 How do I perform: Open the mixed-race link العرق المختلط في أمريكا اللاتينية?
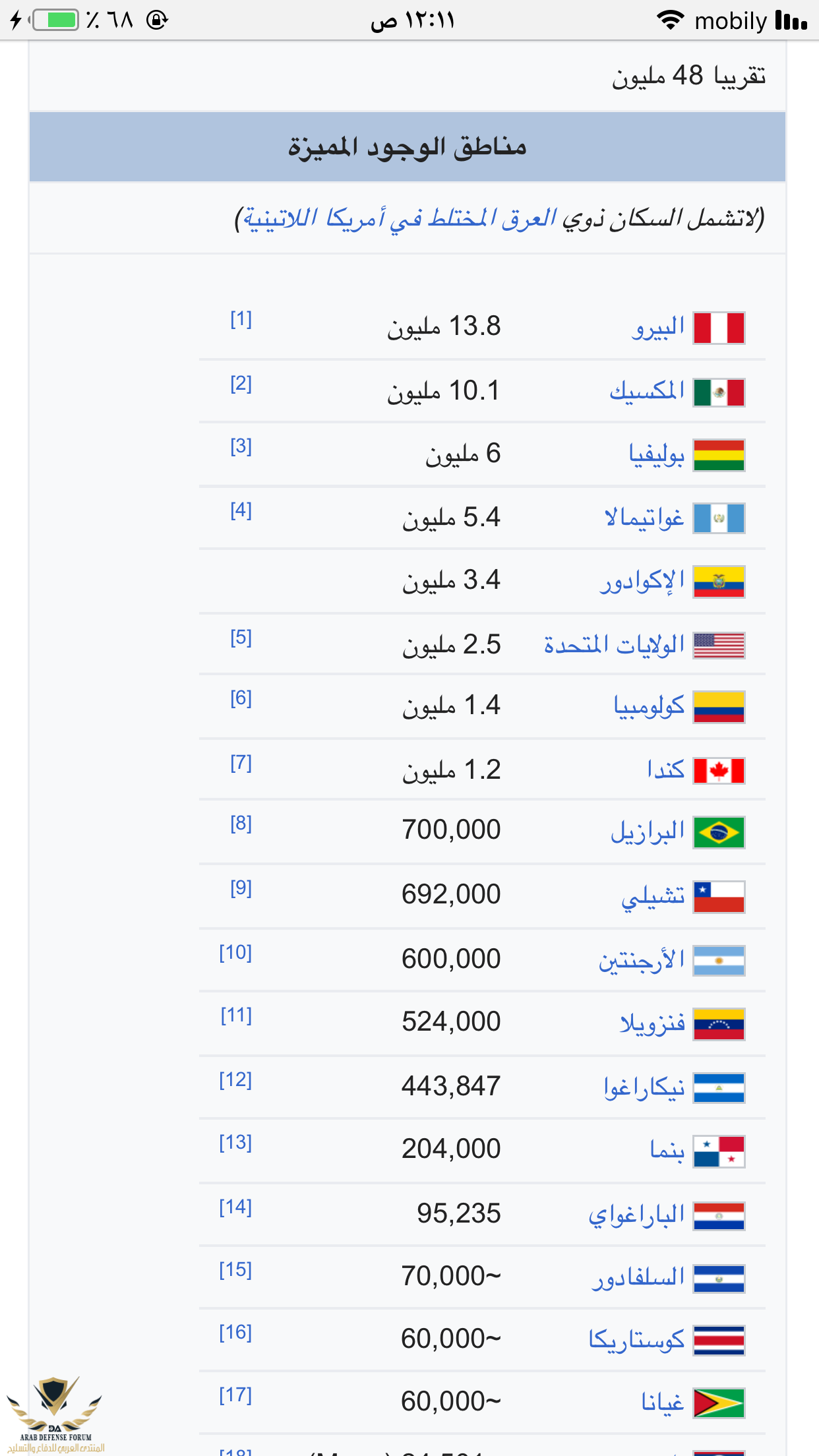[x=400, y=218]
